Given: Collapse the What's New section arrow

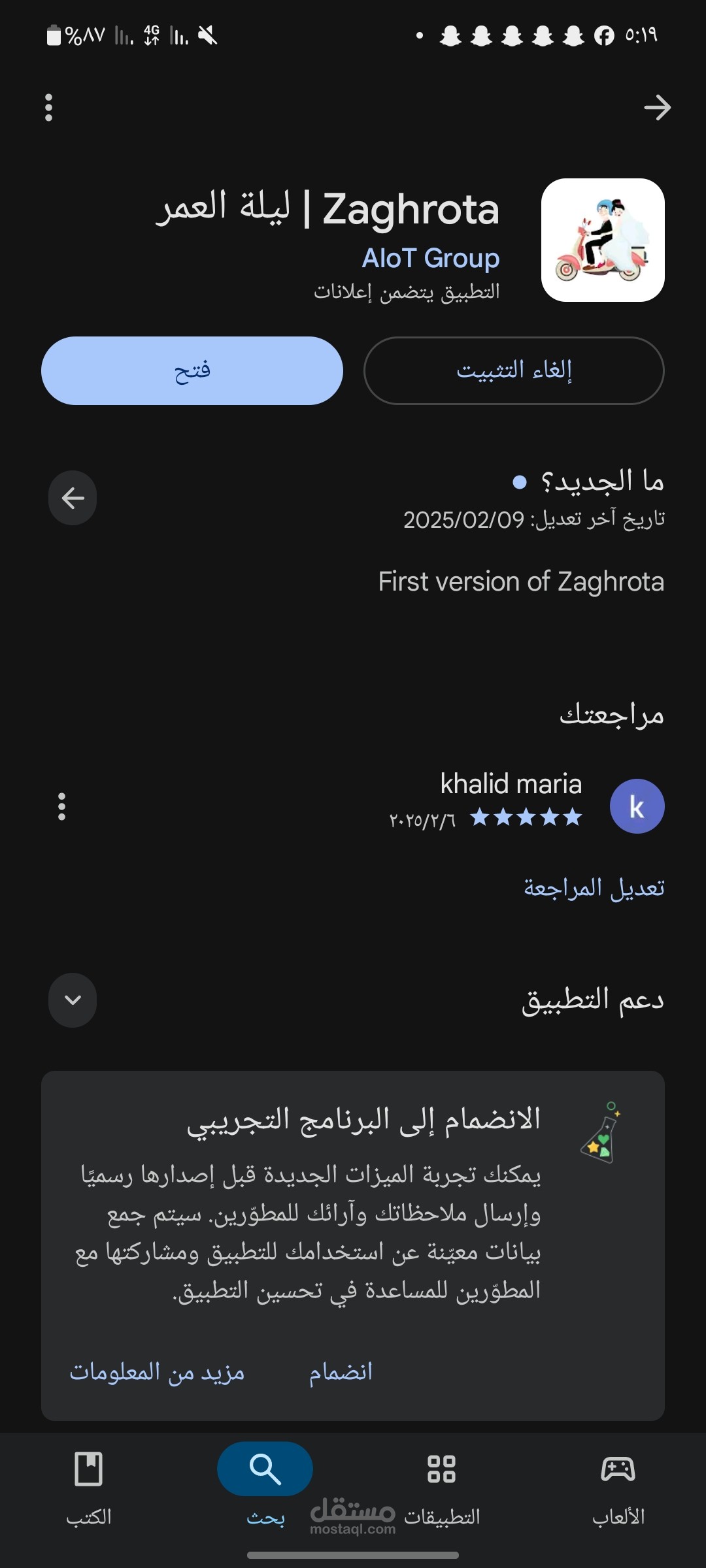Looking at the screenshot, I should tap(72, 498).
